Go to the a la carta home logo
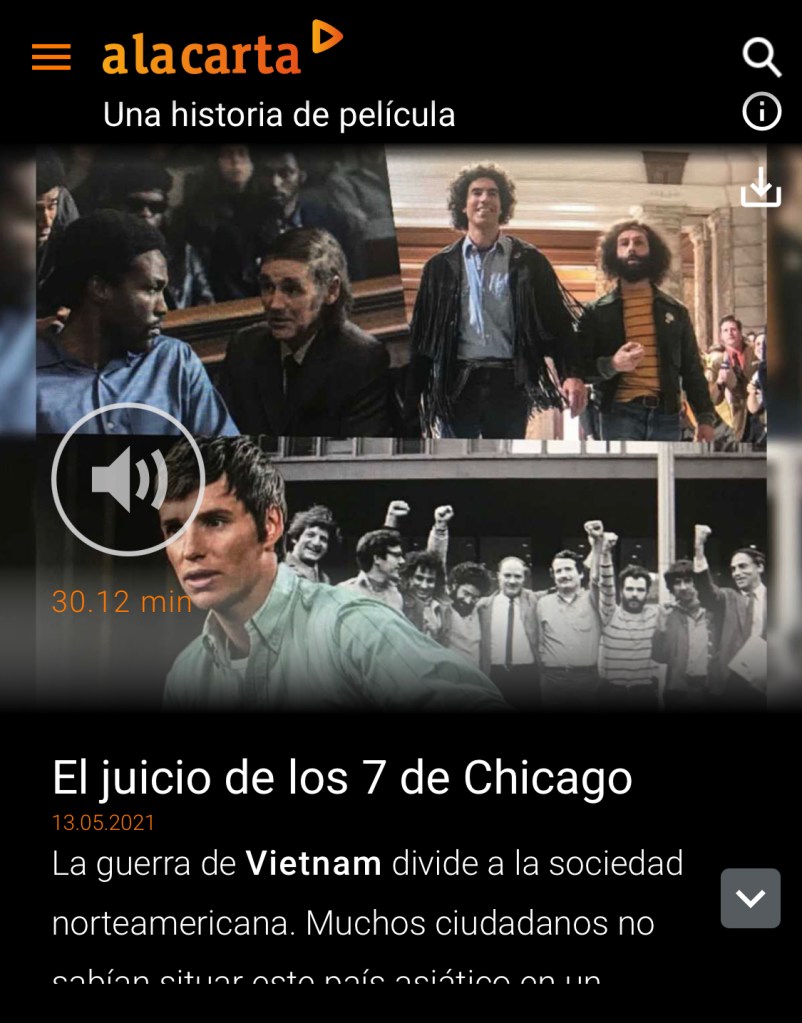Screen dimensions: 802x1023 pyautogui.click(x=220, y=50)
